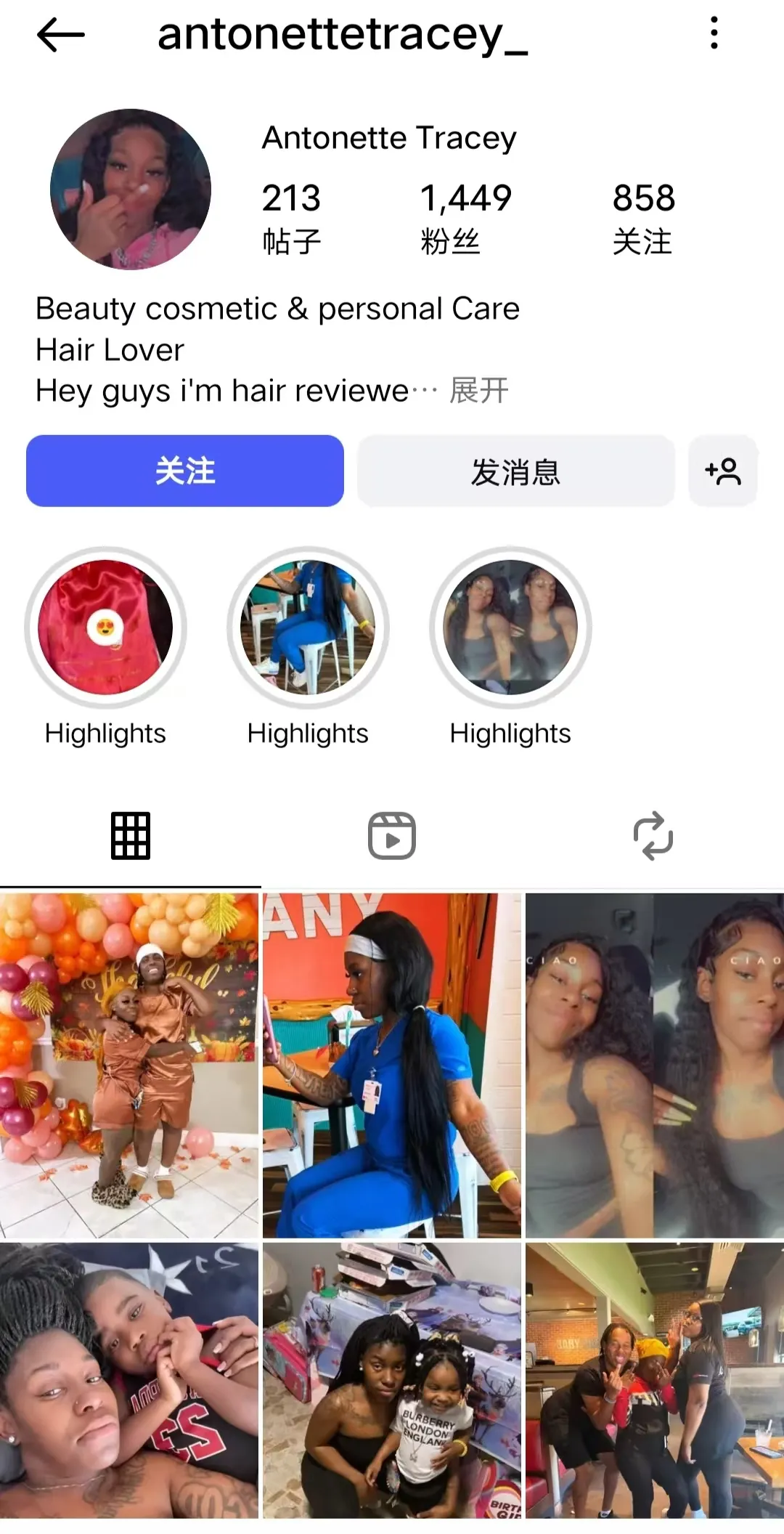The height and width of the screenshot is (1534, 784).
Task: Open the post of woman in blue scrubs
Action: (x=392, y=1065)
